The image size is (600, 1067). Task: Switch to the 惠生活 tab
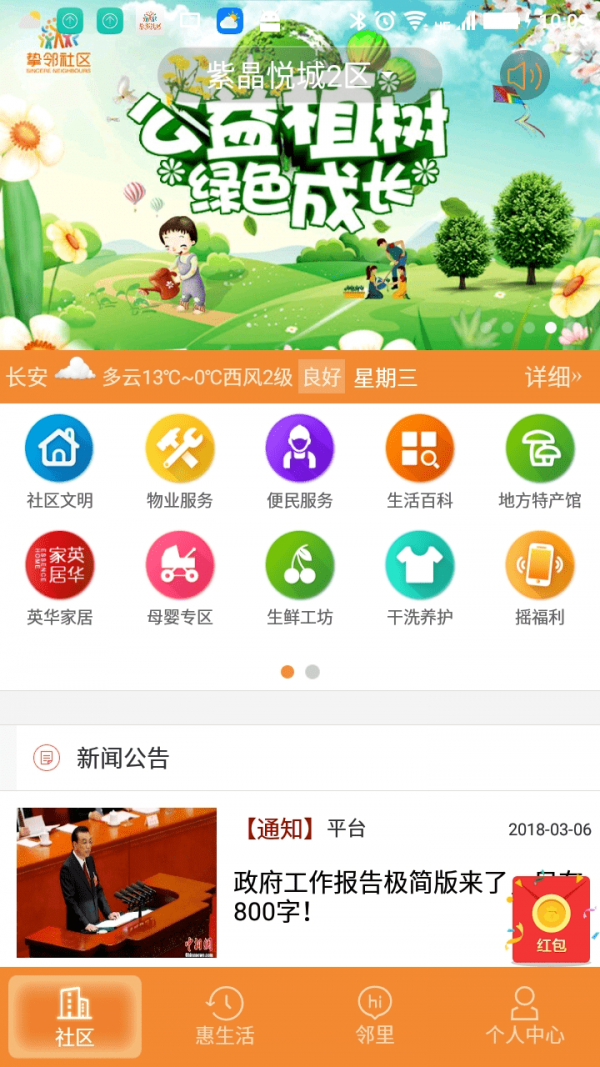tap(225, 1016)
